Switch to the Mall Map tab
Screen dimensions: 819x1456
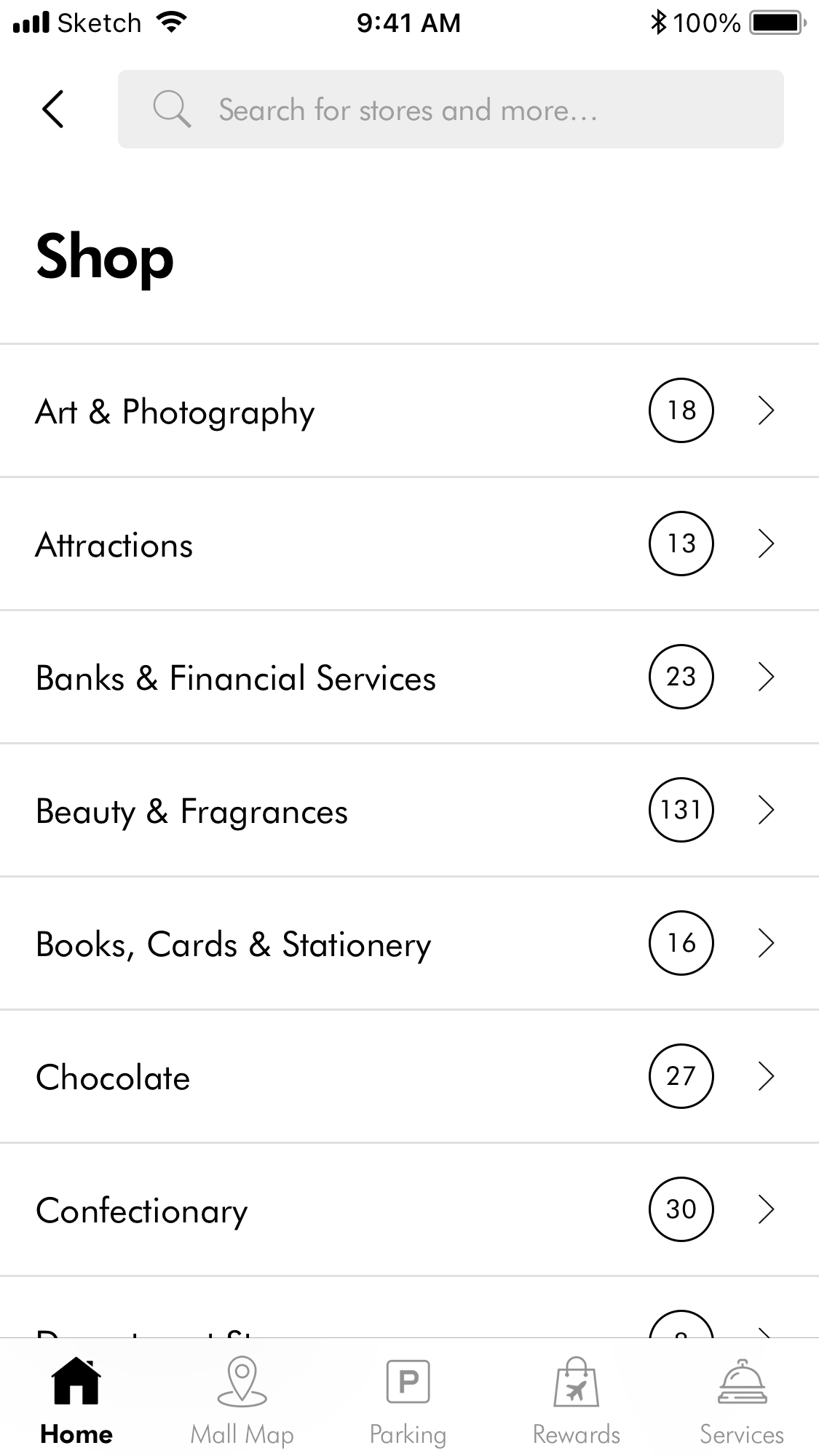coord(242,1401)
